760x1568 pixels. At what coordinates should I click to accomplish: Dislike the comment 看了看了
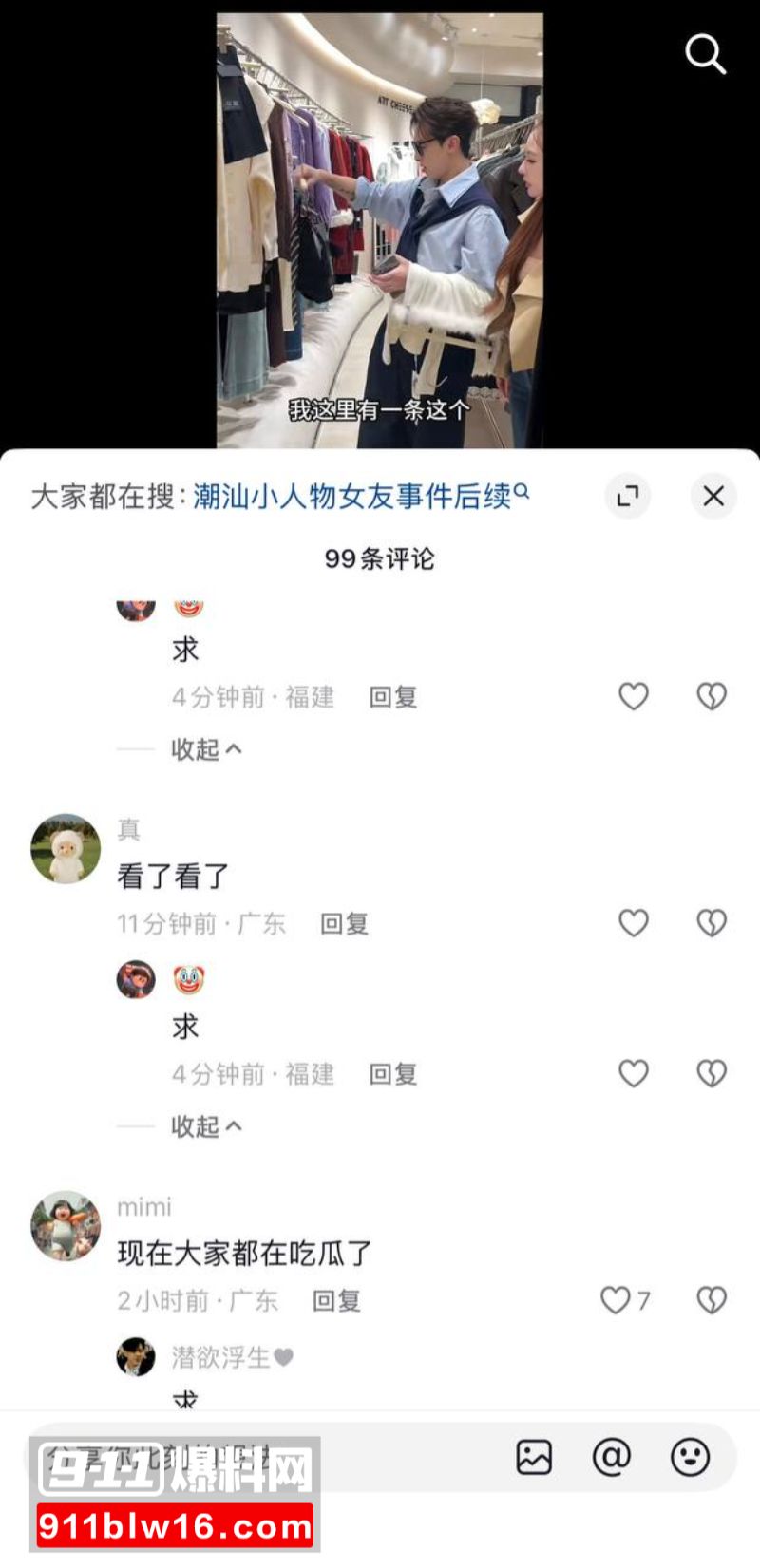(x=710, y=923)
